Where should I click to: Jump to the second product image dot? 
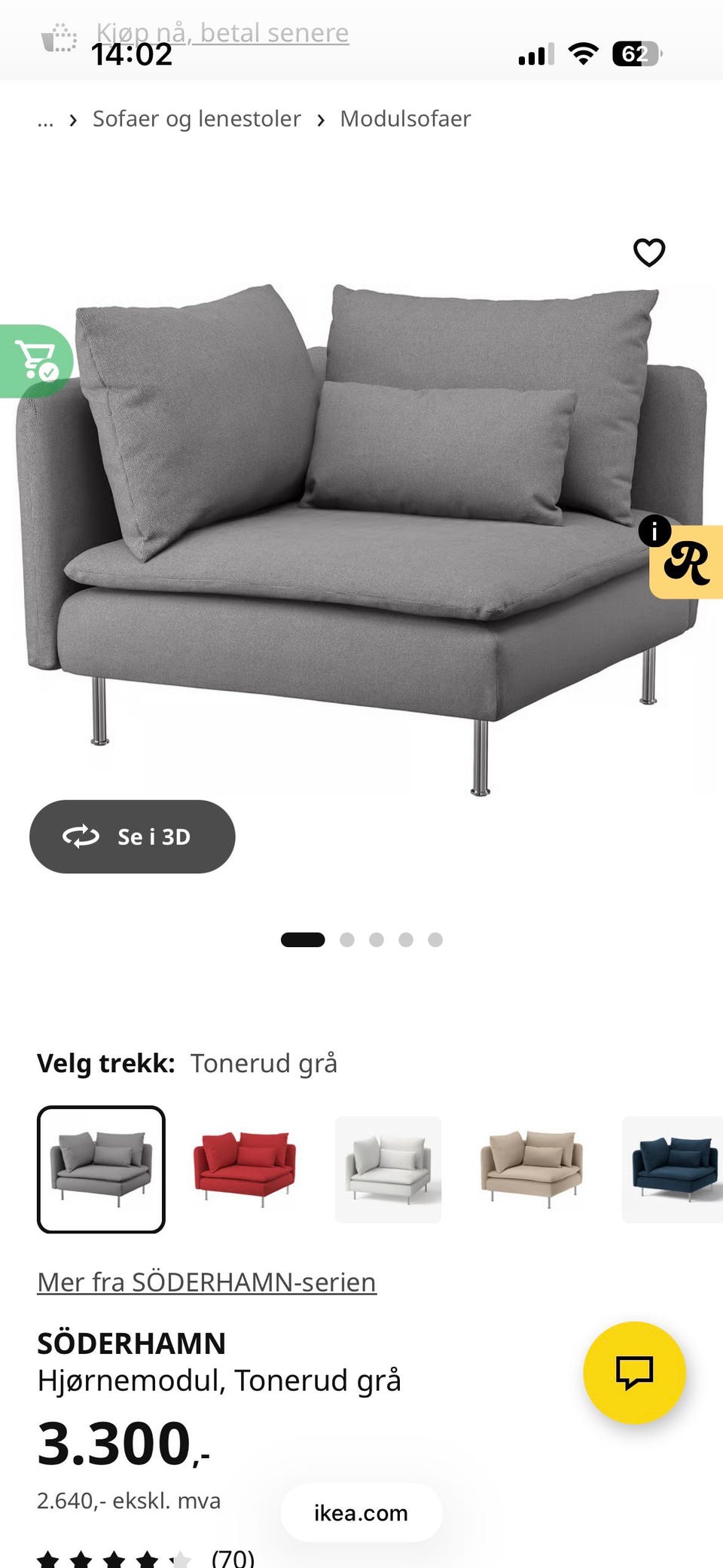coord(347,940)
